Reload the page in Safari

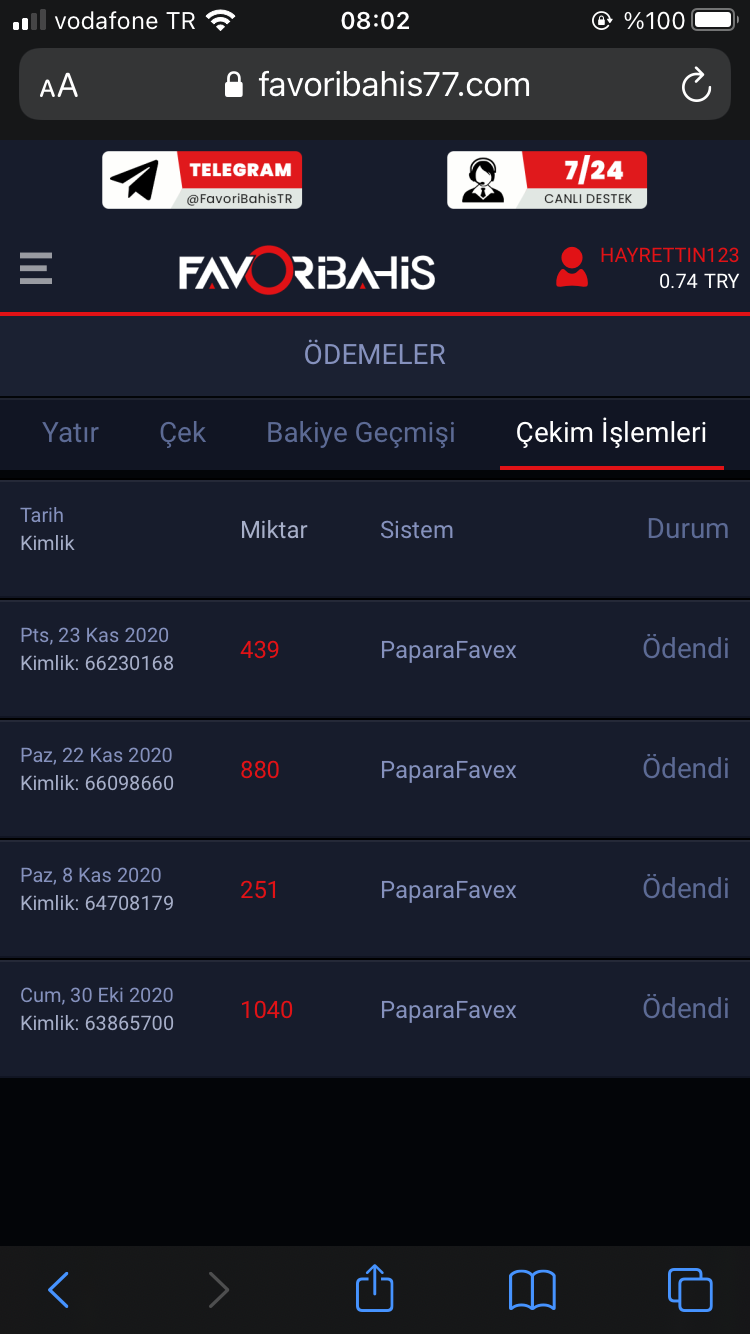[695, 85]
